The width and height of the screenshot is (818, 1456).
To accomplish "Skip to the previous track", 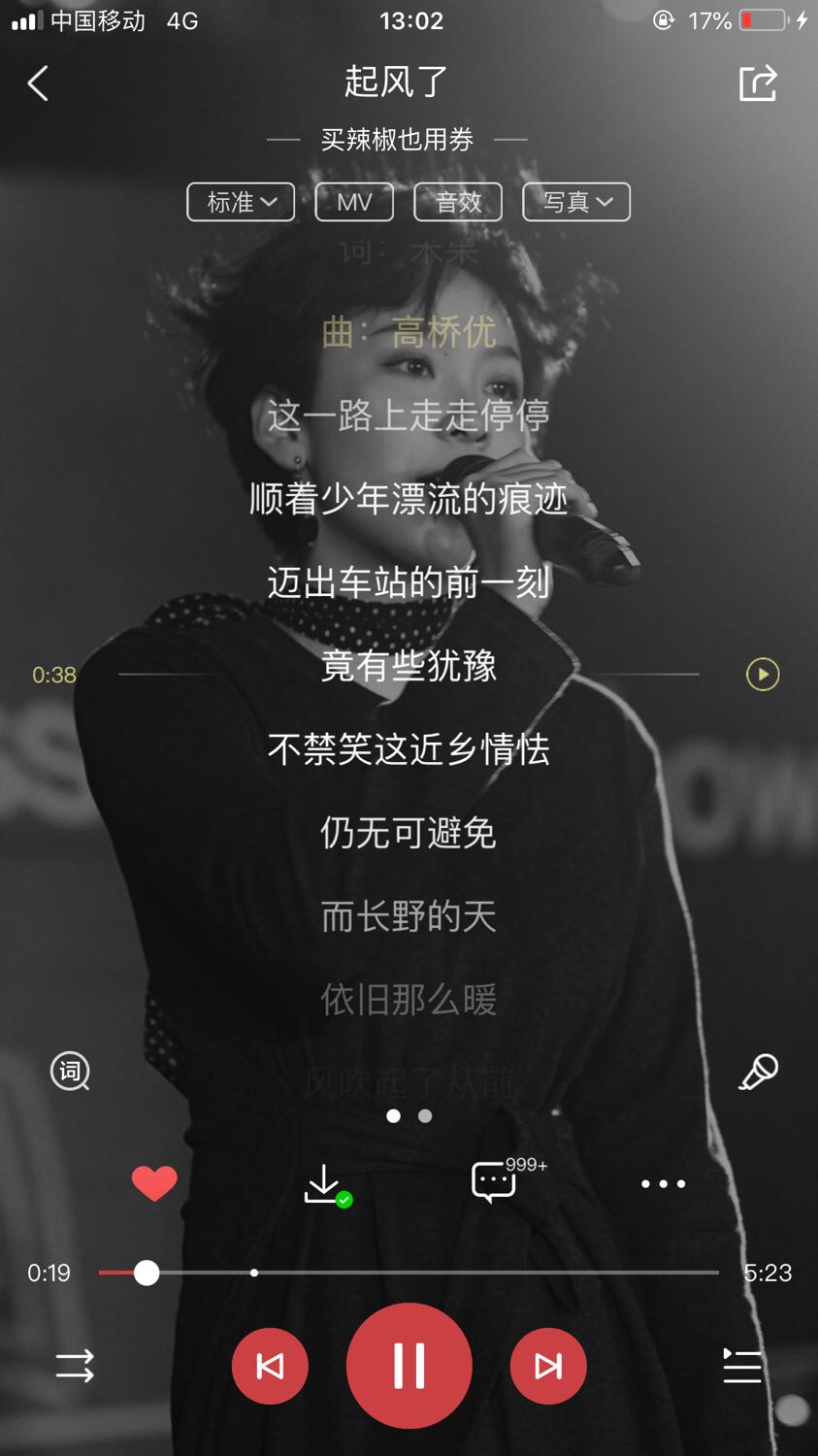I will click(270, 1366).
